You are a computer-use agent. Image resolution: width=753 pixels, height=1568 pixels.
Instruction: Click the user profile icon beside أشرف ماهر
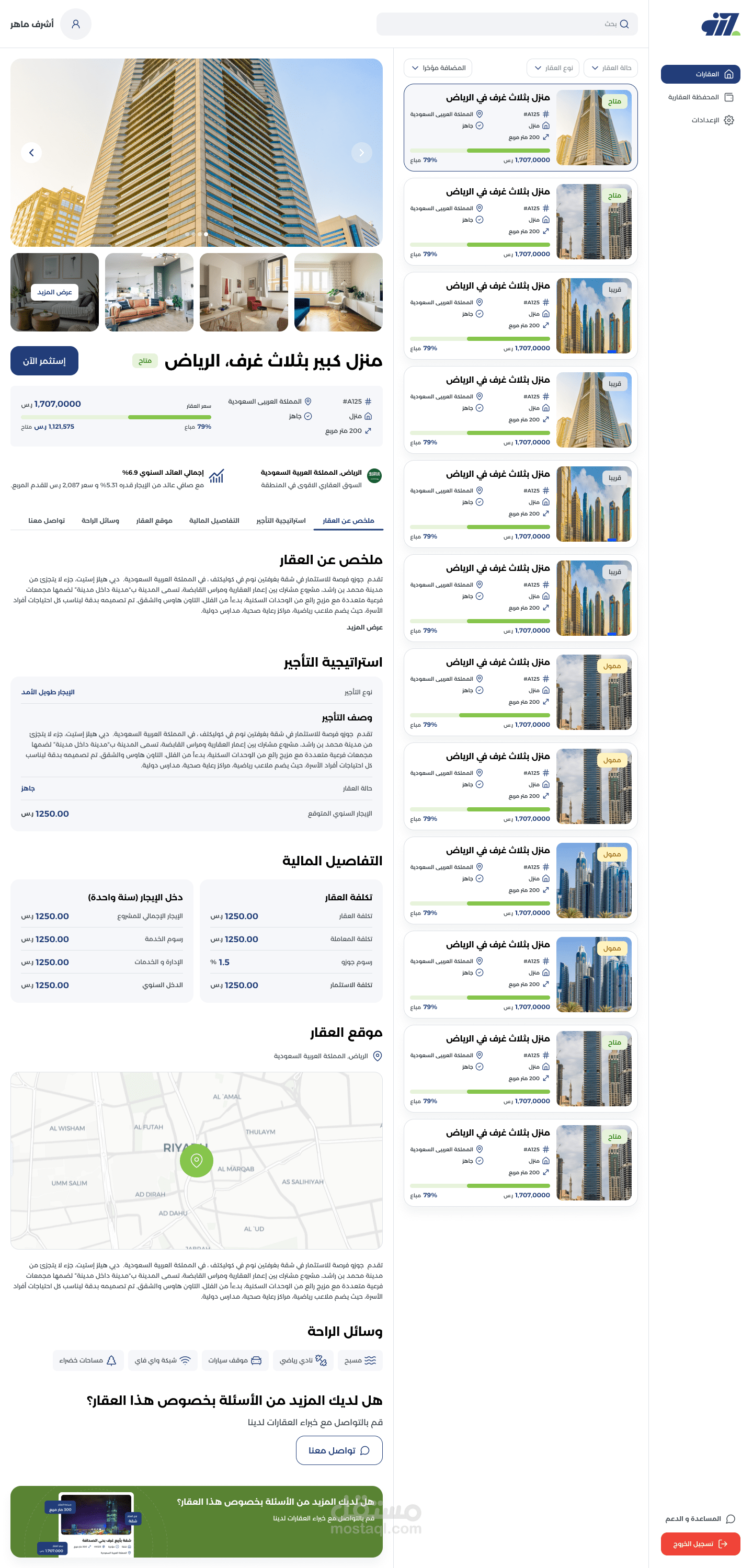pos(76,24)
